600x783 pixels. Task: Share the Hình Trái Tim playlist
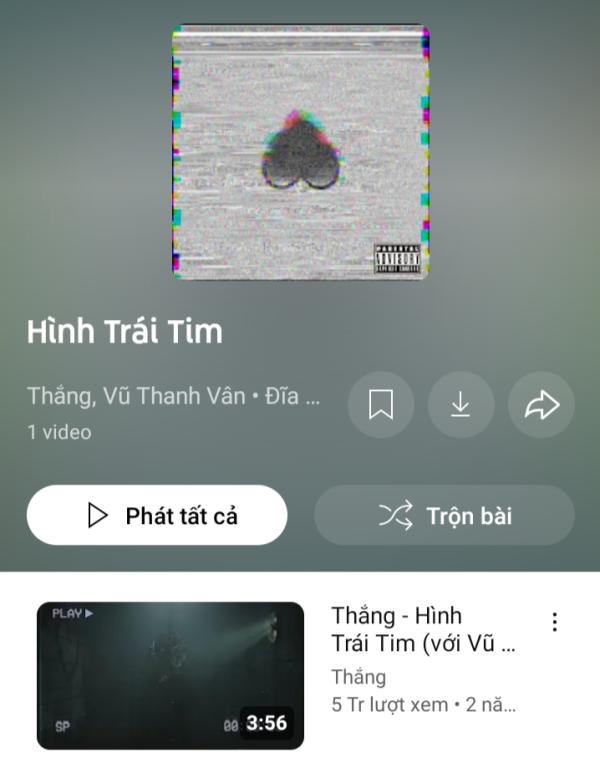(541, 405)
